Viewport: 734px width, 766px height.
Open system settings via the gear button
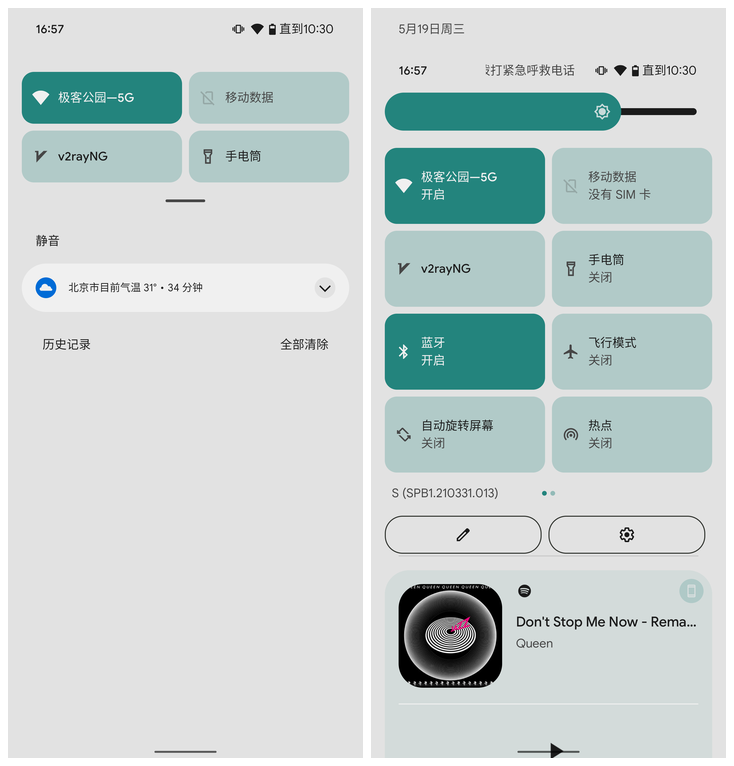(x=626, y=535)
